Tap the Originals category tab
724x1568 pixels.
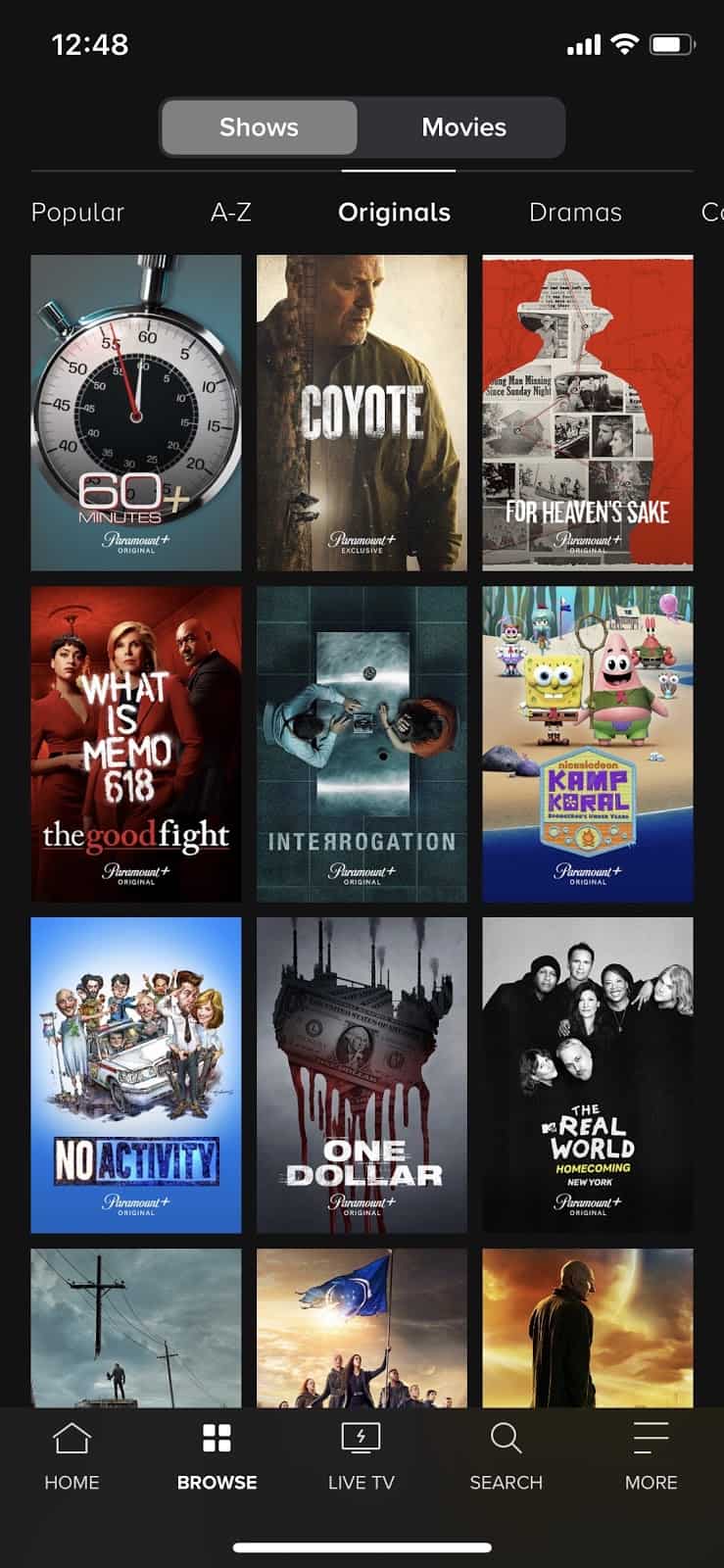tap(394, 213)
